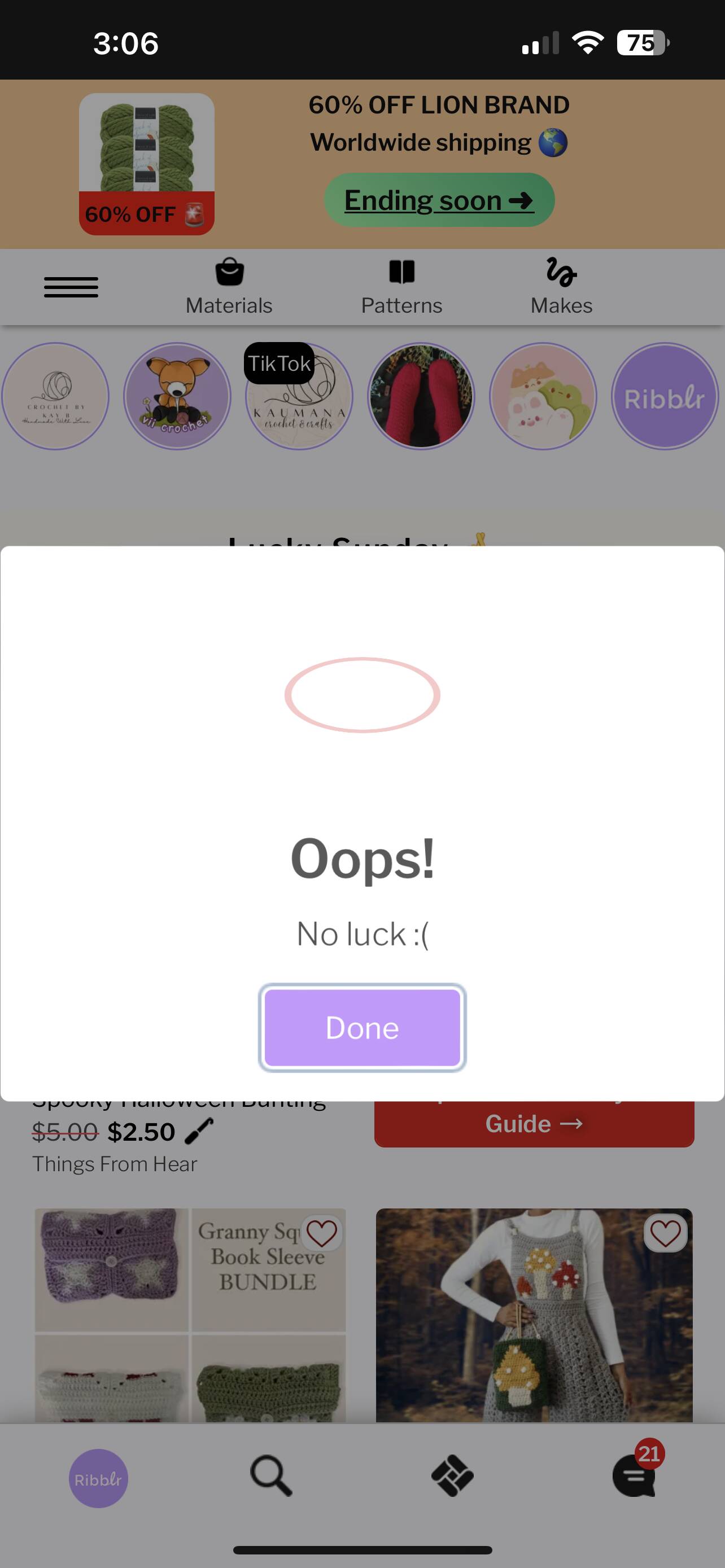This screenshot has width=725, height=1568.
Task: Open the 60% OFF yarn product image
Action: click(147, 164)
